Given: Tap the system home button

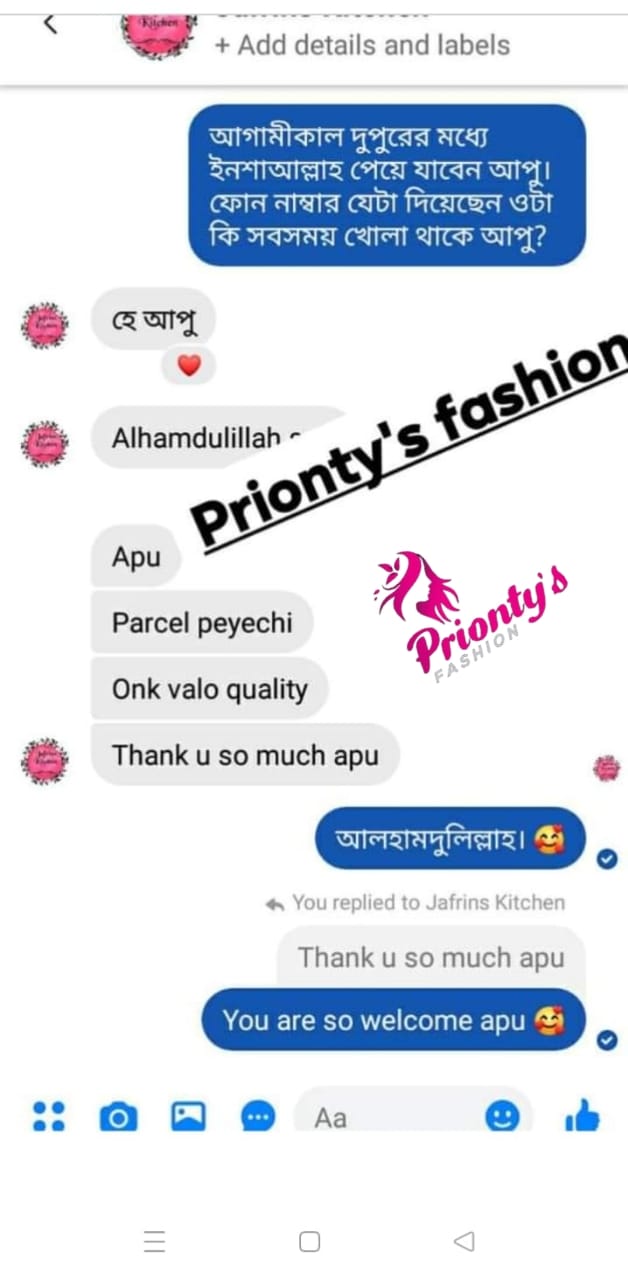Looking at the screenshot, I should [310, 1242].
